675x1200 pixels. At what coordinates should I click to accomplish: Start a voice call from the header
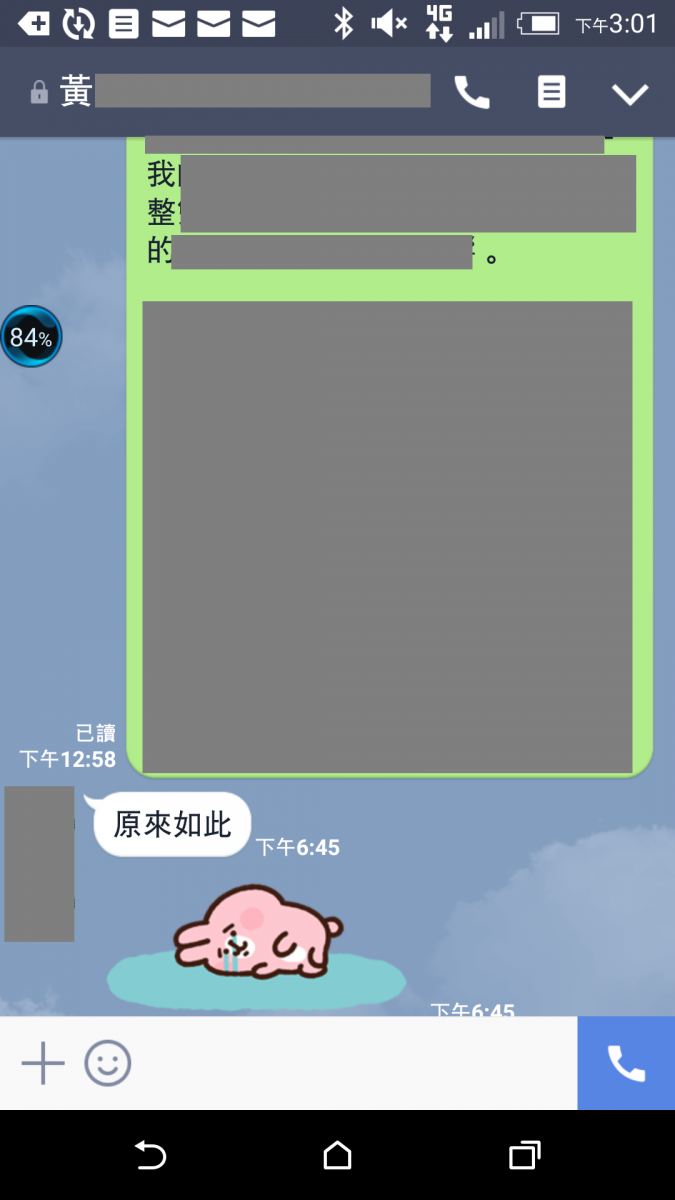point(472,93)
